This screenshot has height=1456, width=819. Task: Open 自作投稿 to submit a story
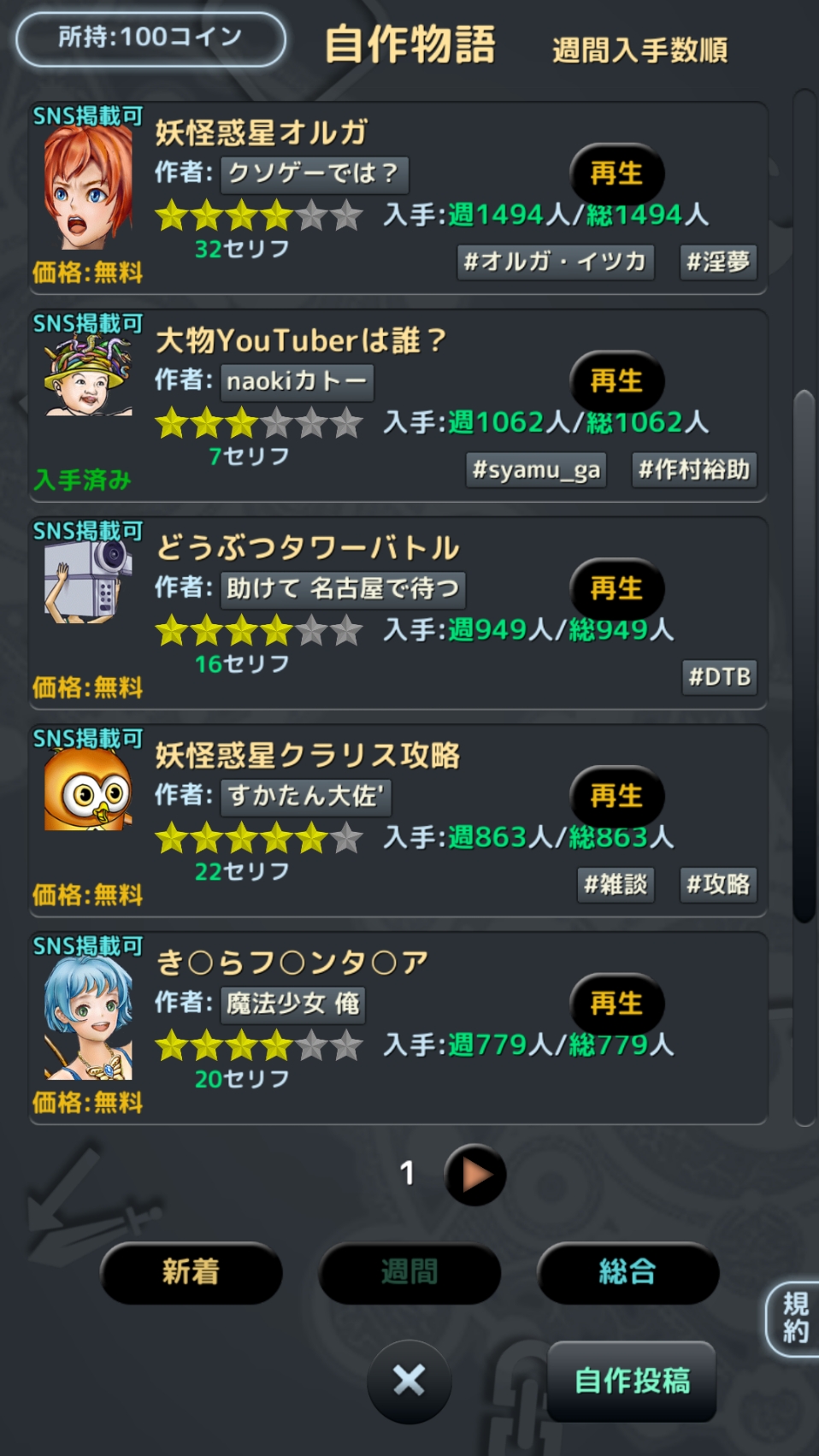(632, 1381)
